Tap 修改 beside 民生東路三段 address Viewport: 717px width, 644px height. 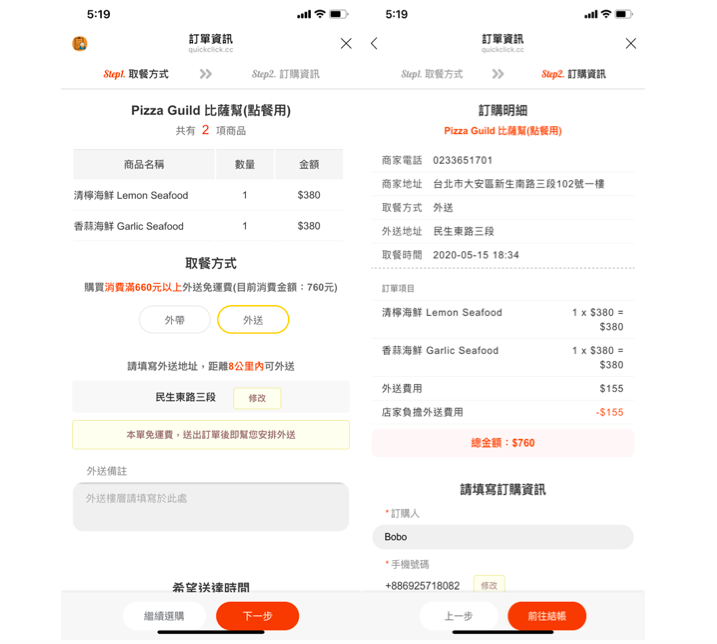pos(257,398)
